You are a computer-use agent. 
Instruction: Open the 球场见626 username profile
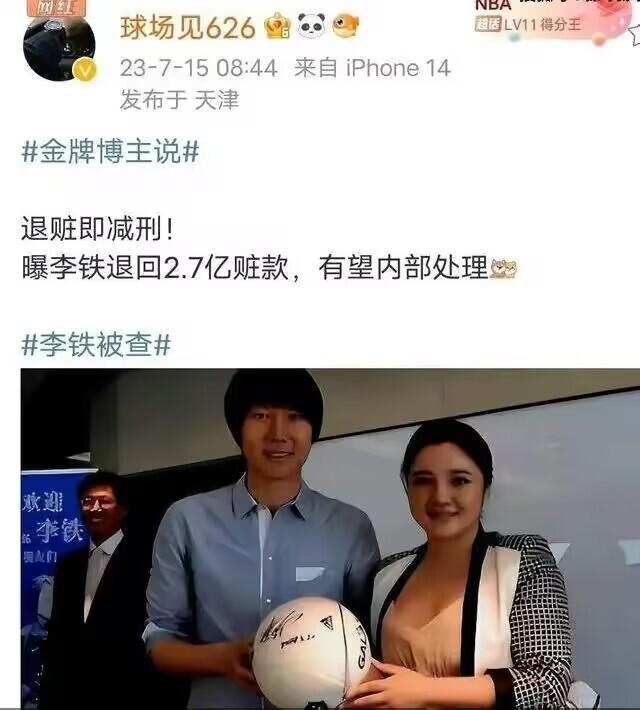pyautogui.click(x=188, y=27)
